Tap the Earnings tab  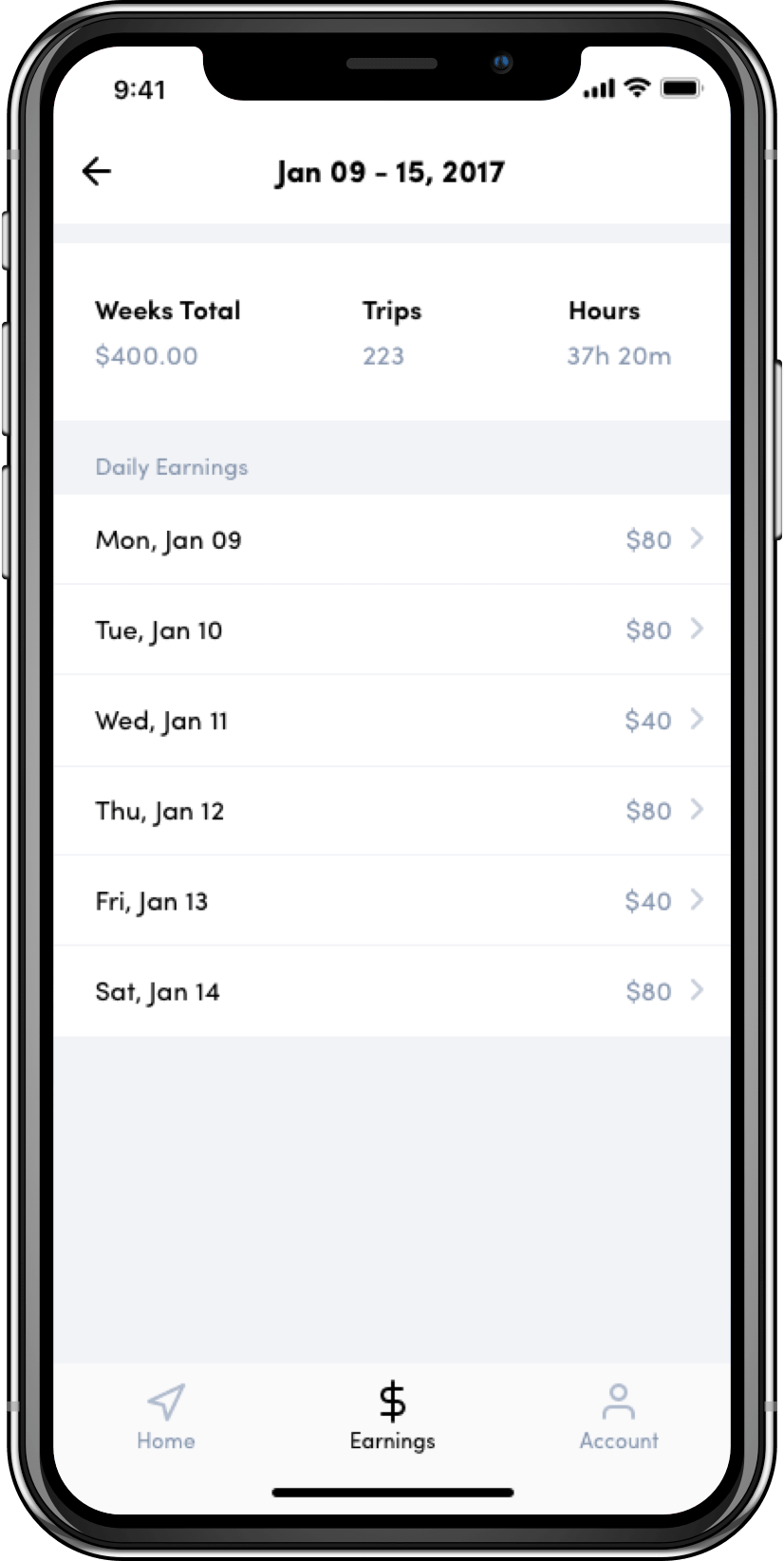[x=392, y=1417]
